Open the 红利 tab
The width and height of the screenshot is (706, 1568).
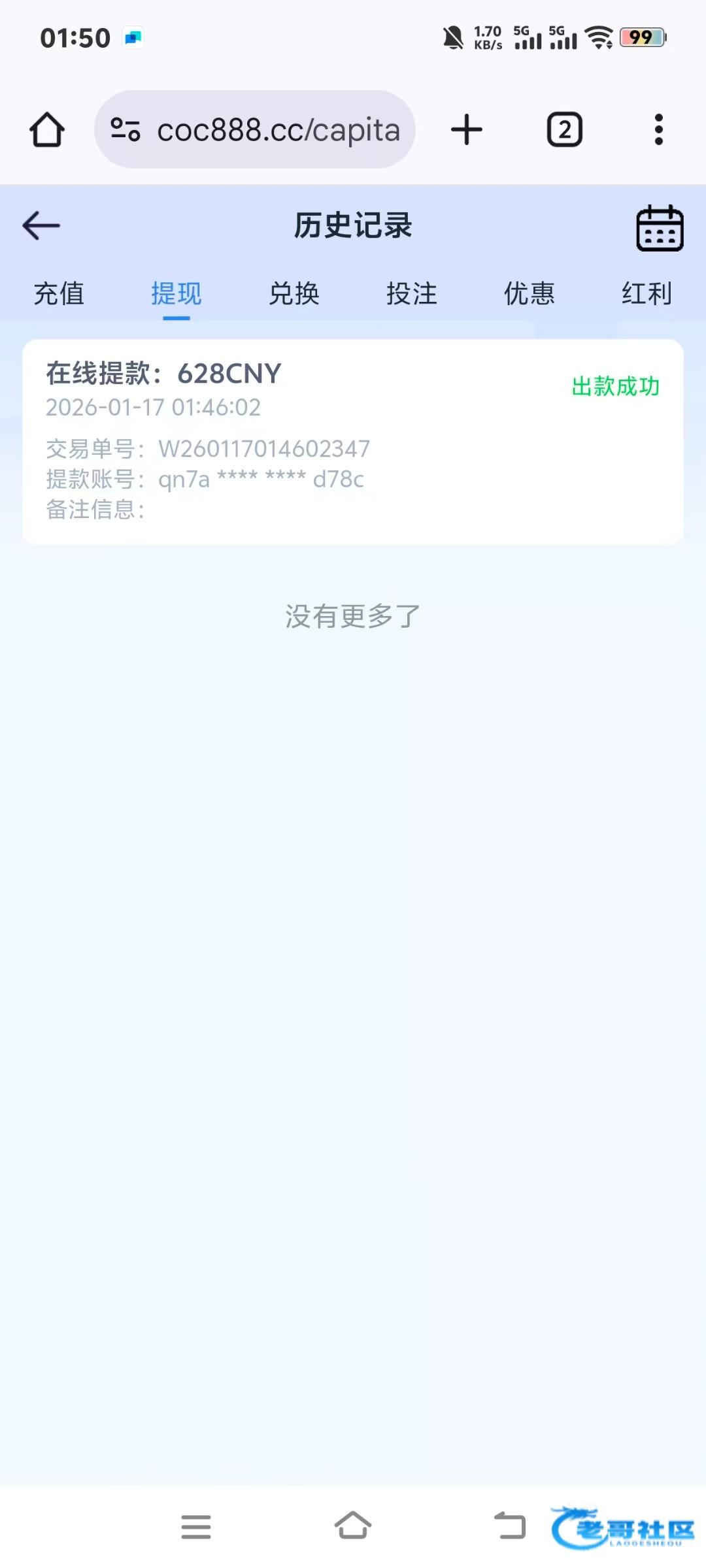point(647,294)
